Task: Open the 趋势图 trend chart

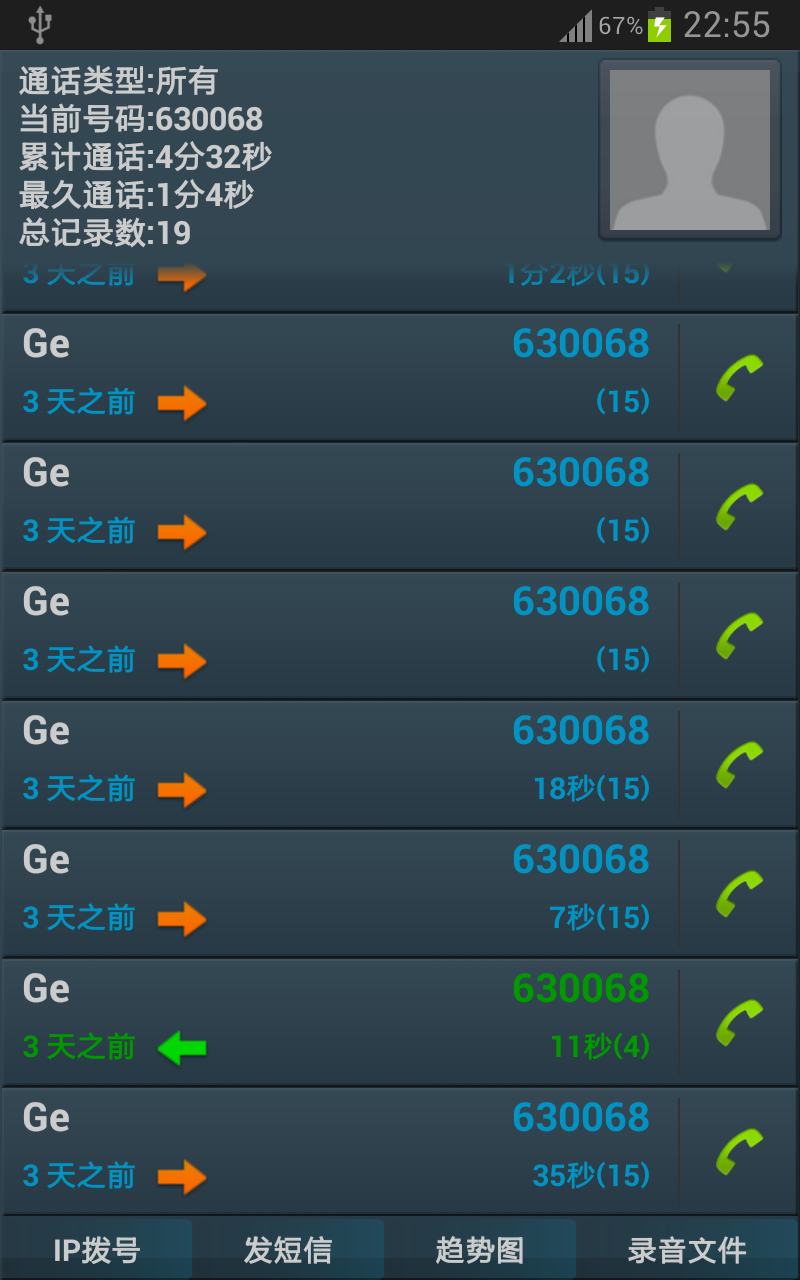Action: click(x=480, y=1249)
